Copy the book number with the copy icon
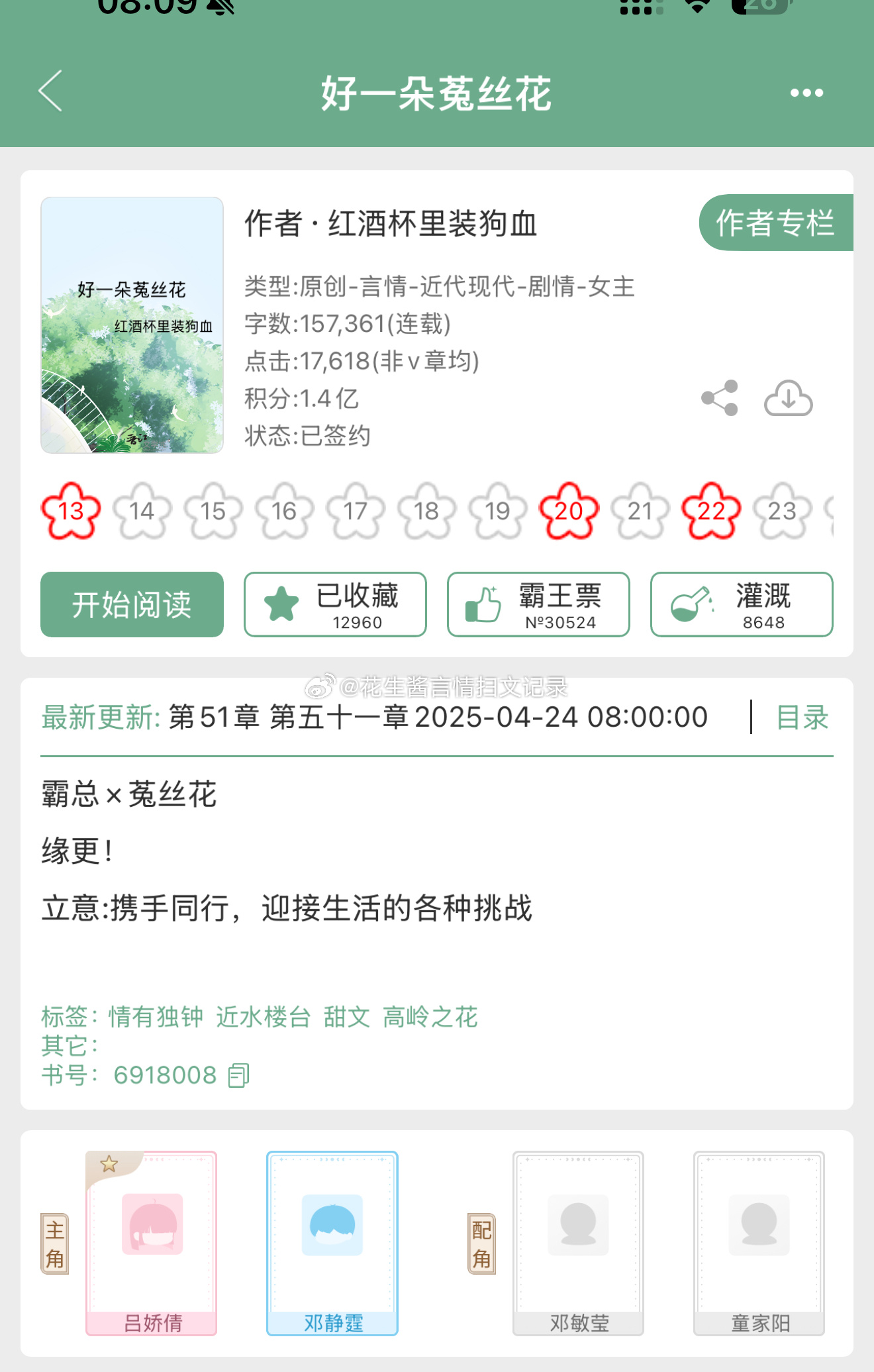 (238, 1075)
